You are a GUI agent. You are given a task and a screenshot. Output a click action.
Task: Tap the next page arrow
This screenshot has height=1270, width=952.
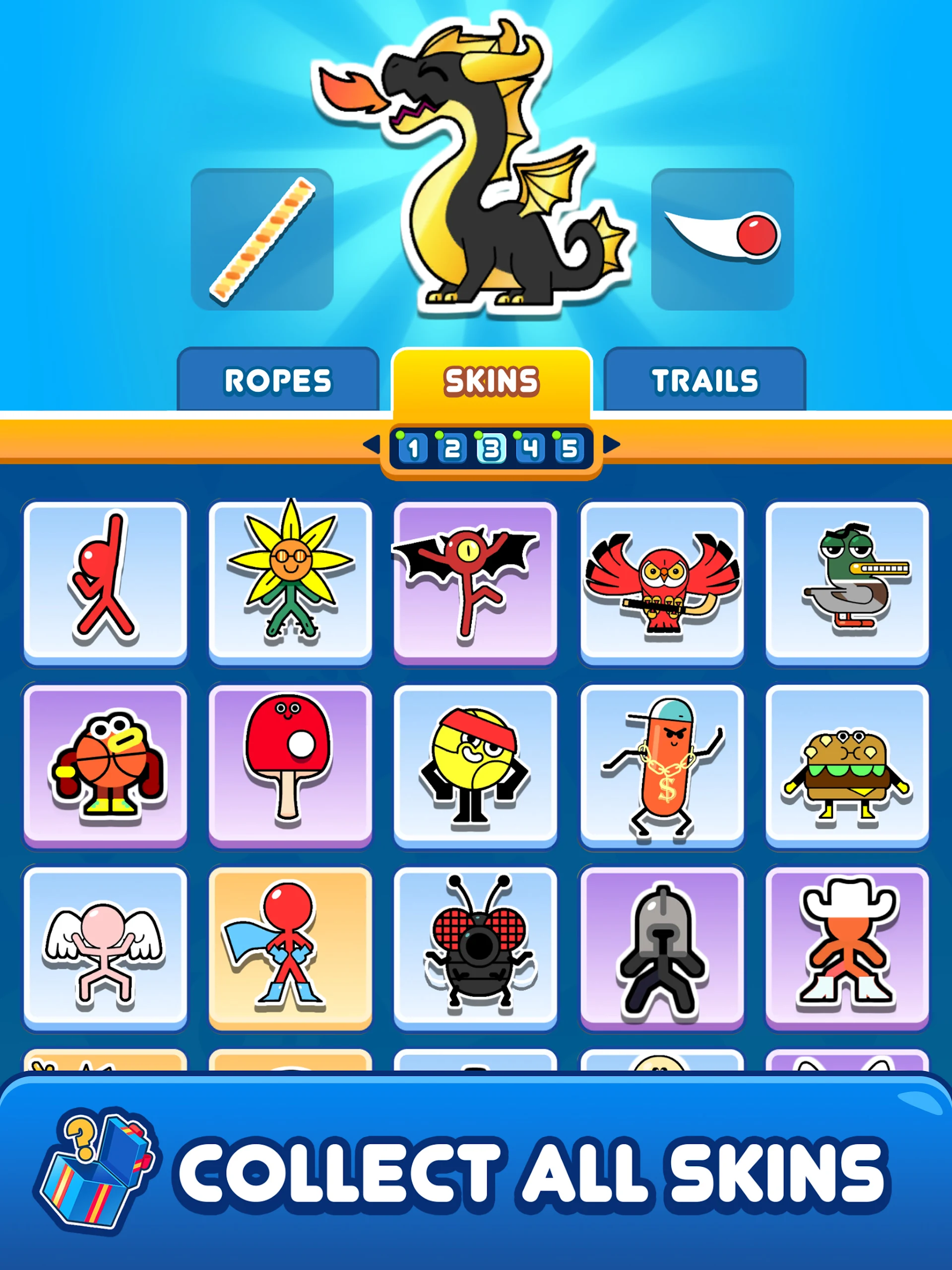612,444
